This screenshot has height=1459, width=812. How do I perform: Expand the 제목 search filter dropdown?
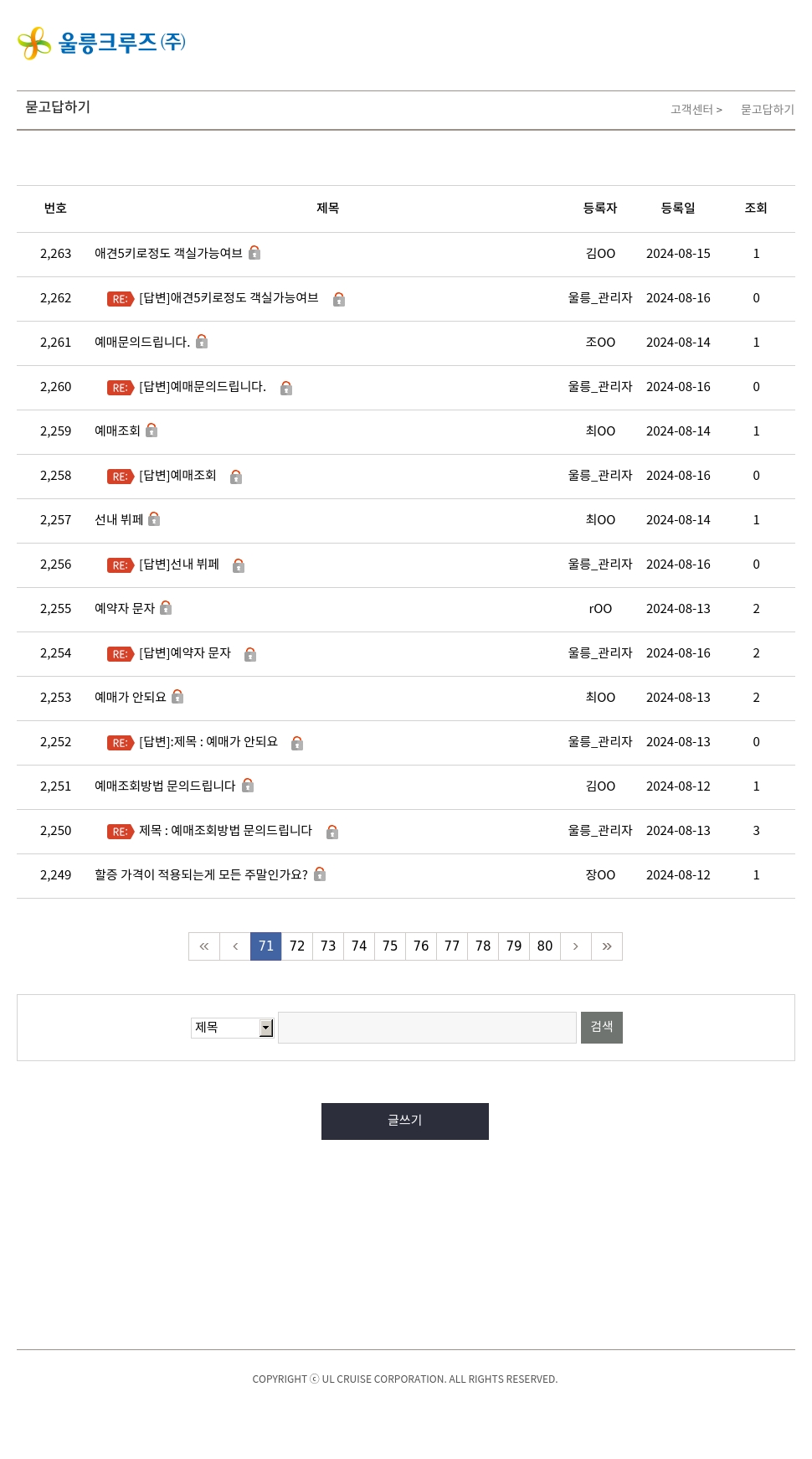[233, 1028]
